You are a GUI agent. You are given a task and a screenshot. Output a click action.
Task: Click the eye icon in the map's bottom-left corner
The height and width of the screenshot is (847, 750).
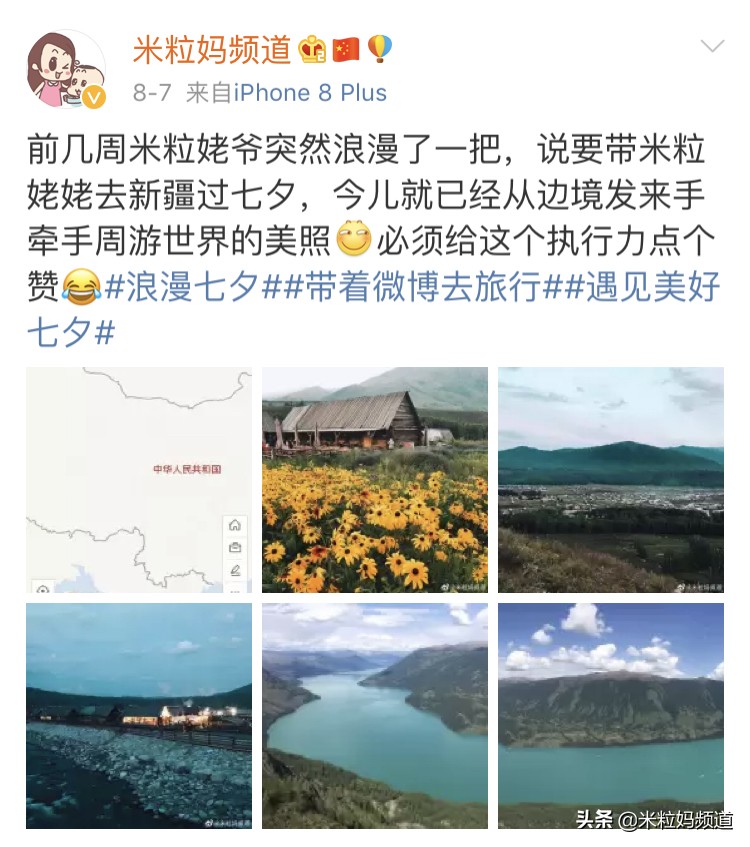coord(42,590)
